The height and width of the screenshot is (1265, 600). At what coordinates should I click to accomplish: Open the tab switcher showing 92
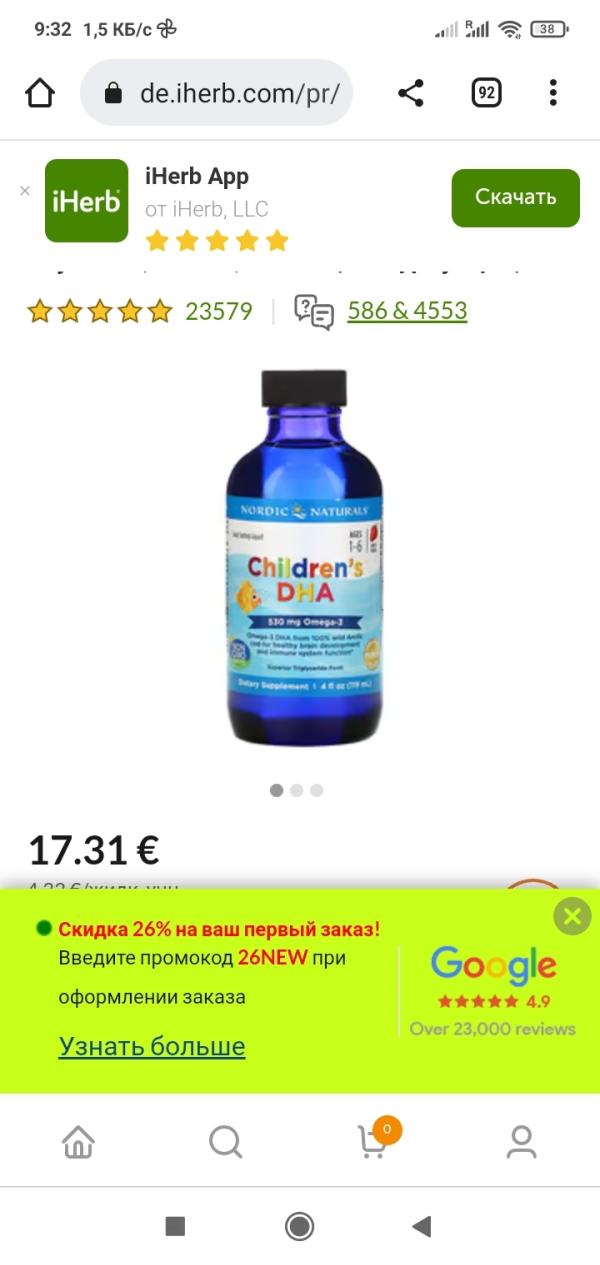pos(486,93)
